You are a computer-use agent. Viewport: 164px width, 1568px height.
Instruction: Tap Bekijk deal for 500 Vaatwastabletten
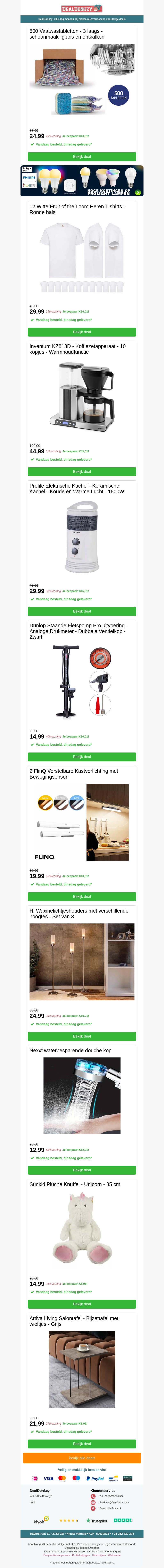coord(82,156)
